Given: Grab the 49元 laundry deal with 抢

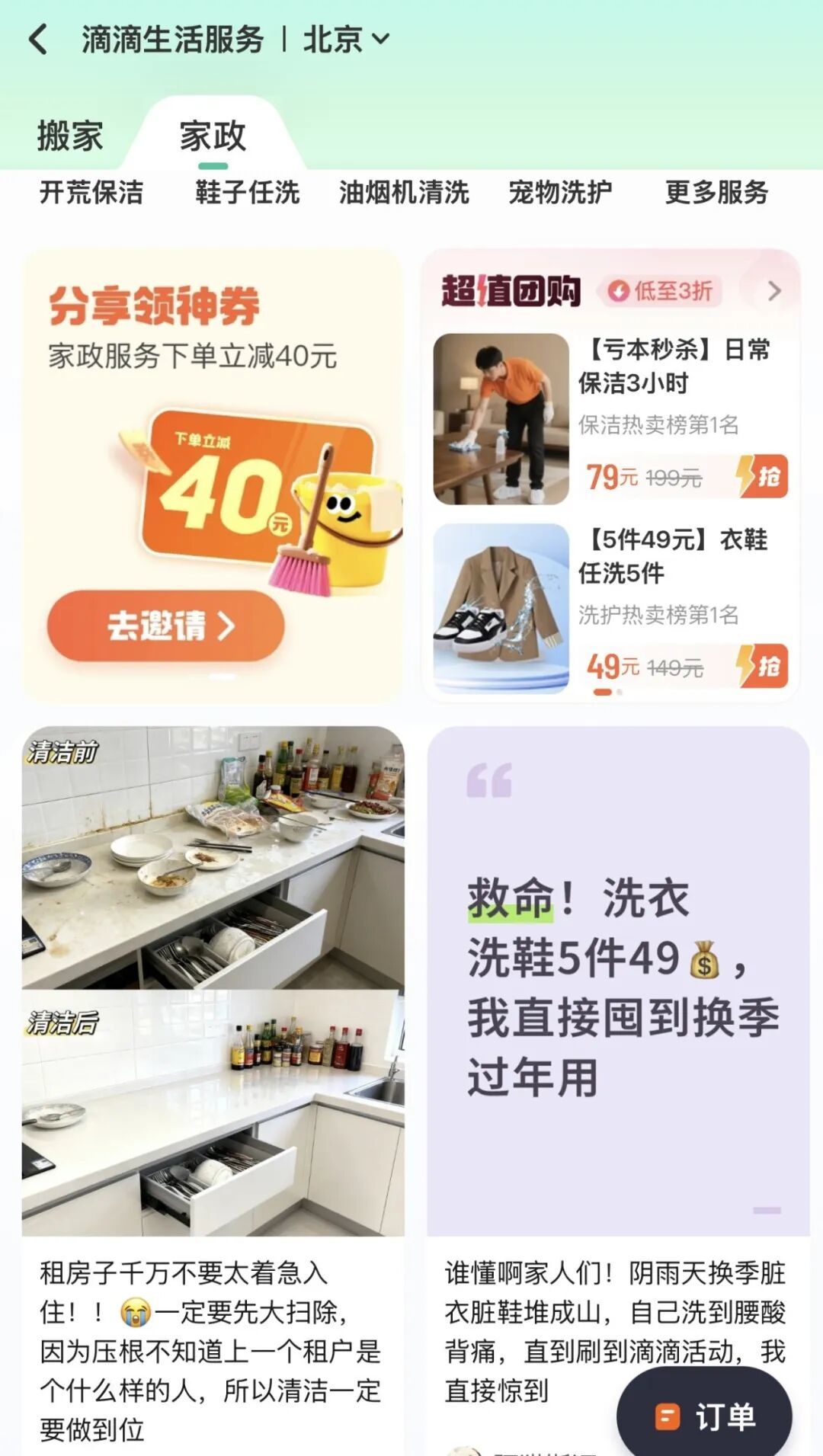Looking at the screenshot, I should tap(762, 667).
